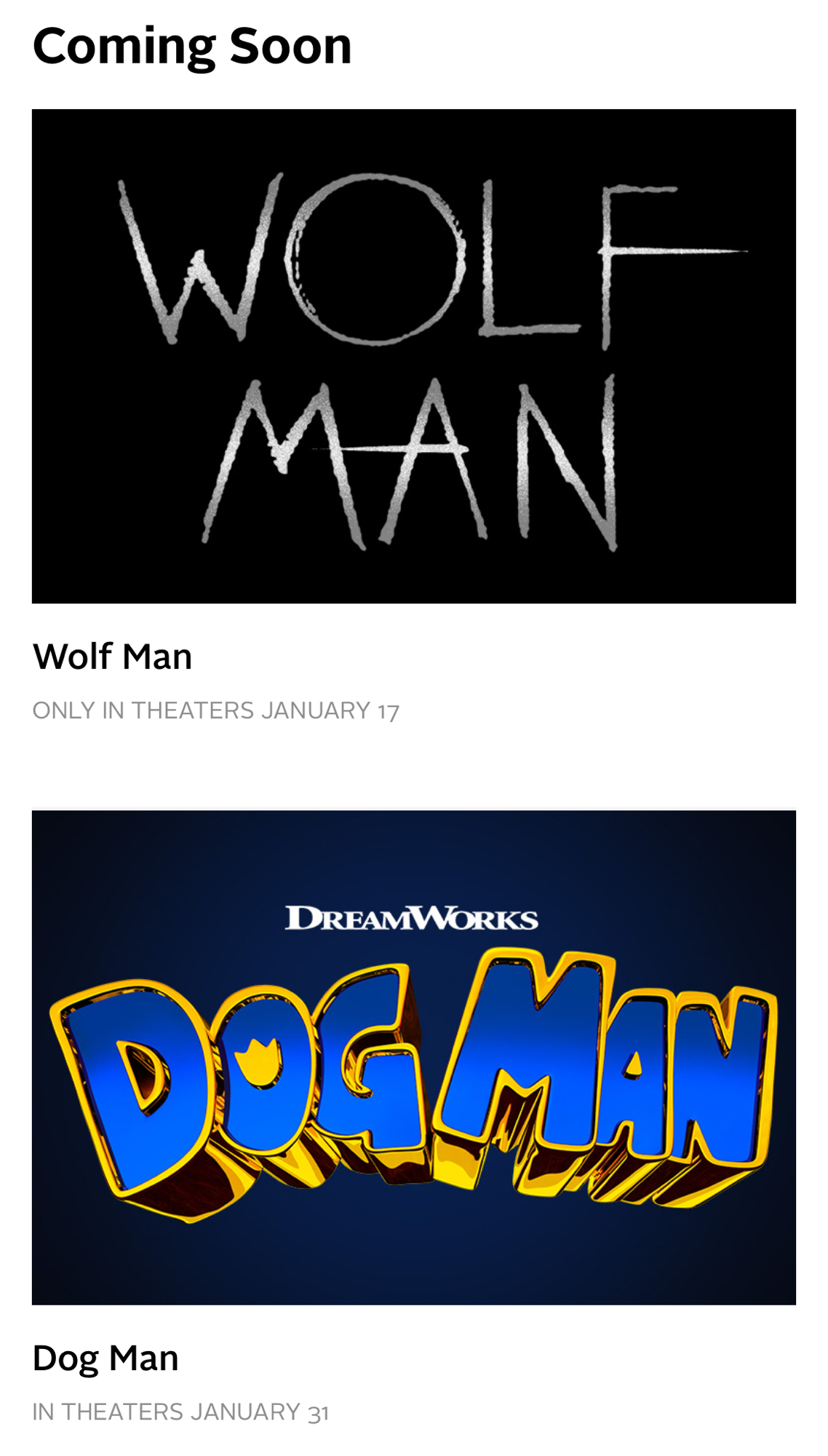Open the Wolf Man title link

point(113,657)
